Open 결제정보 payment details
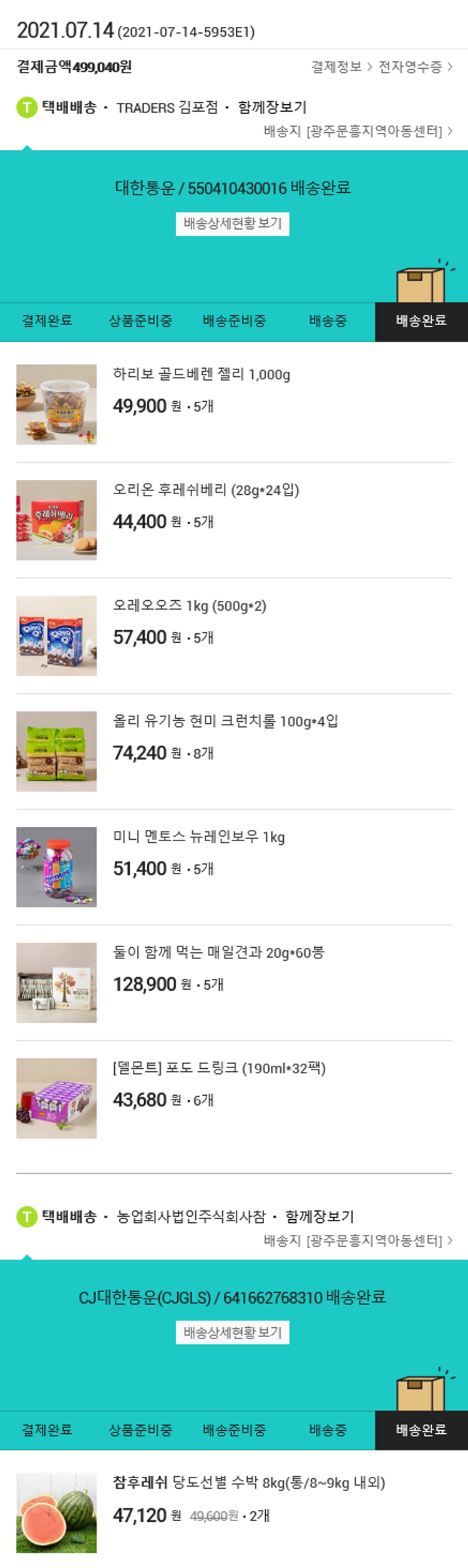The image size is (468, 1568). (341, 67)
